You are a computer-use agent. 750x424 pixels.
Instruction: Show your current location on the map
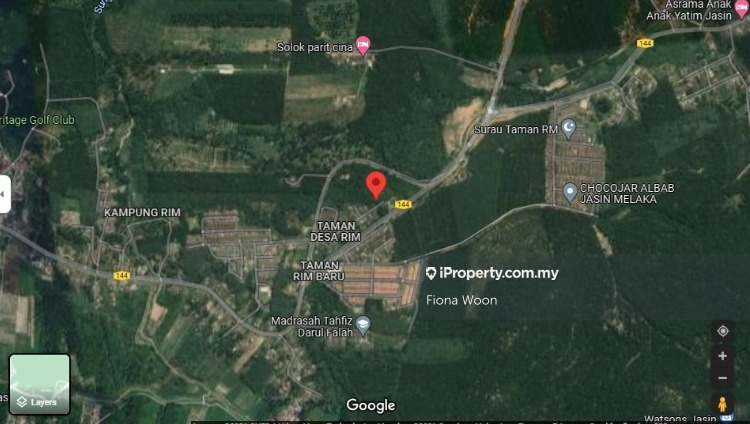(723, 331)
